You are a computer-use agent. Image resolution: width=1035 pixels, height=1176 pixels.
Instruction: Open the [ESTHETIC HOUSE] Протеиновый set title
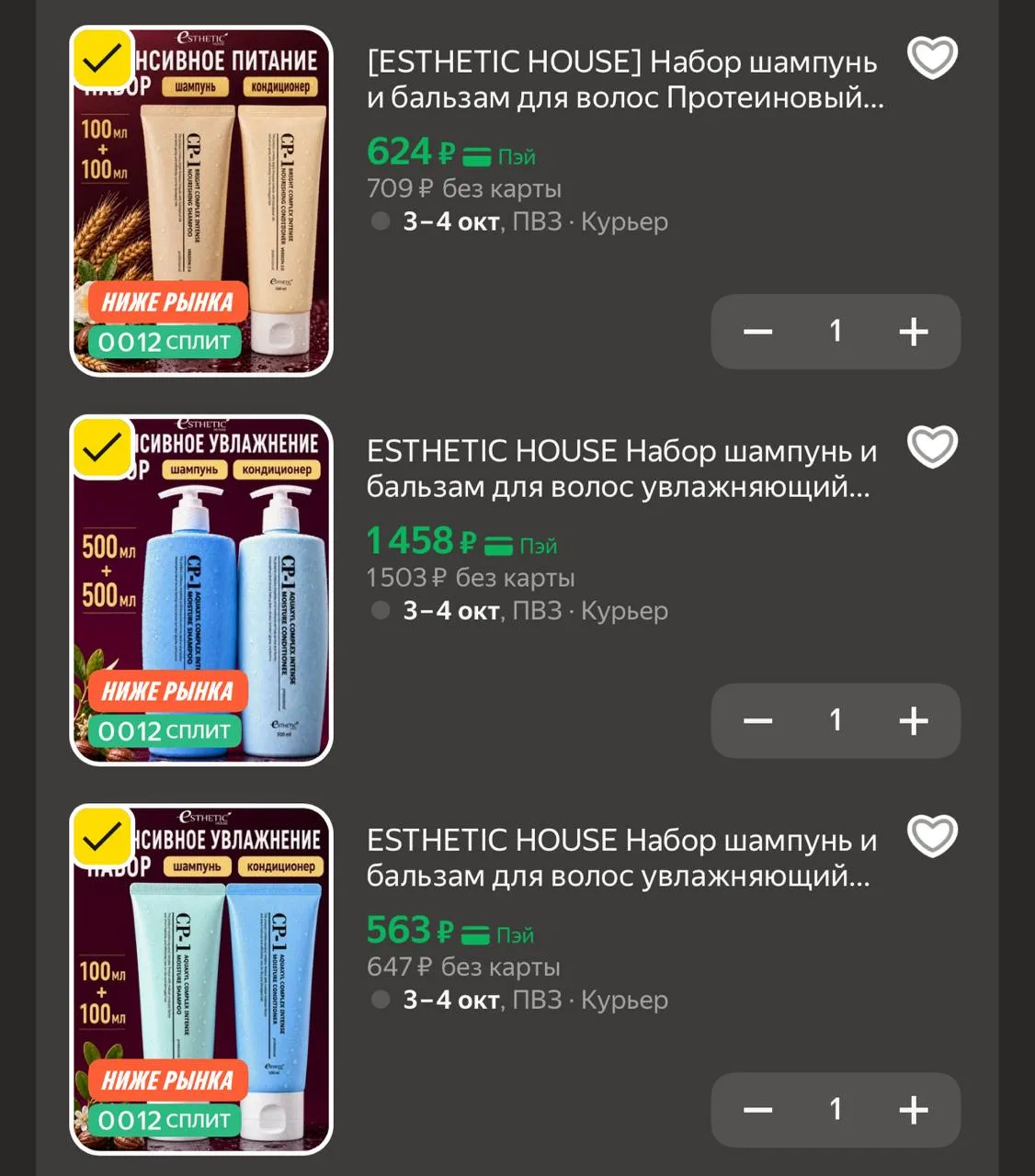pos(625,80)
